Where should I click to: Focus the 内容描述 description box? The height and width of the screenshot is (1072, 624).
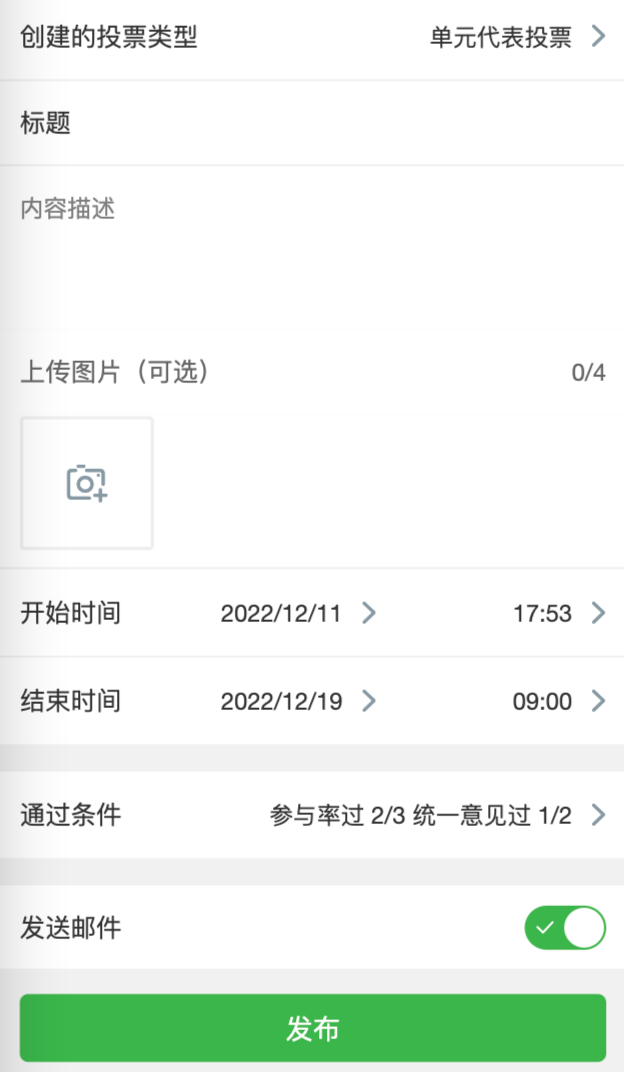click(x=312, y=247)
